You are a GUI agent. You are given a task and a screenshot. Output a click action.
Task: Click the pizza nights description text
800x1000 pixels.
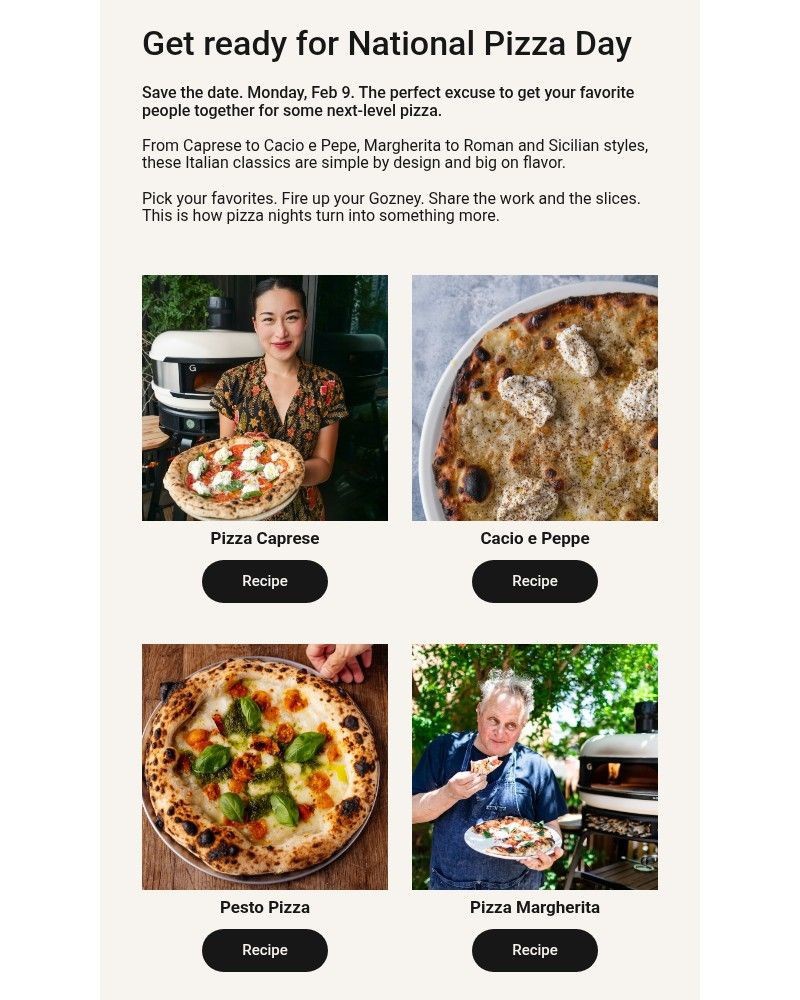[x=390, y=208]
